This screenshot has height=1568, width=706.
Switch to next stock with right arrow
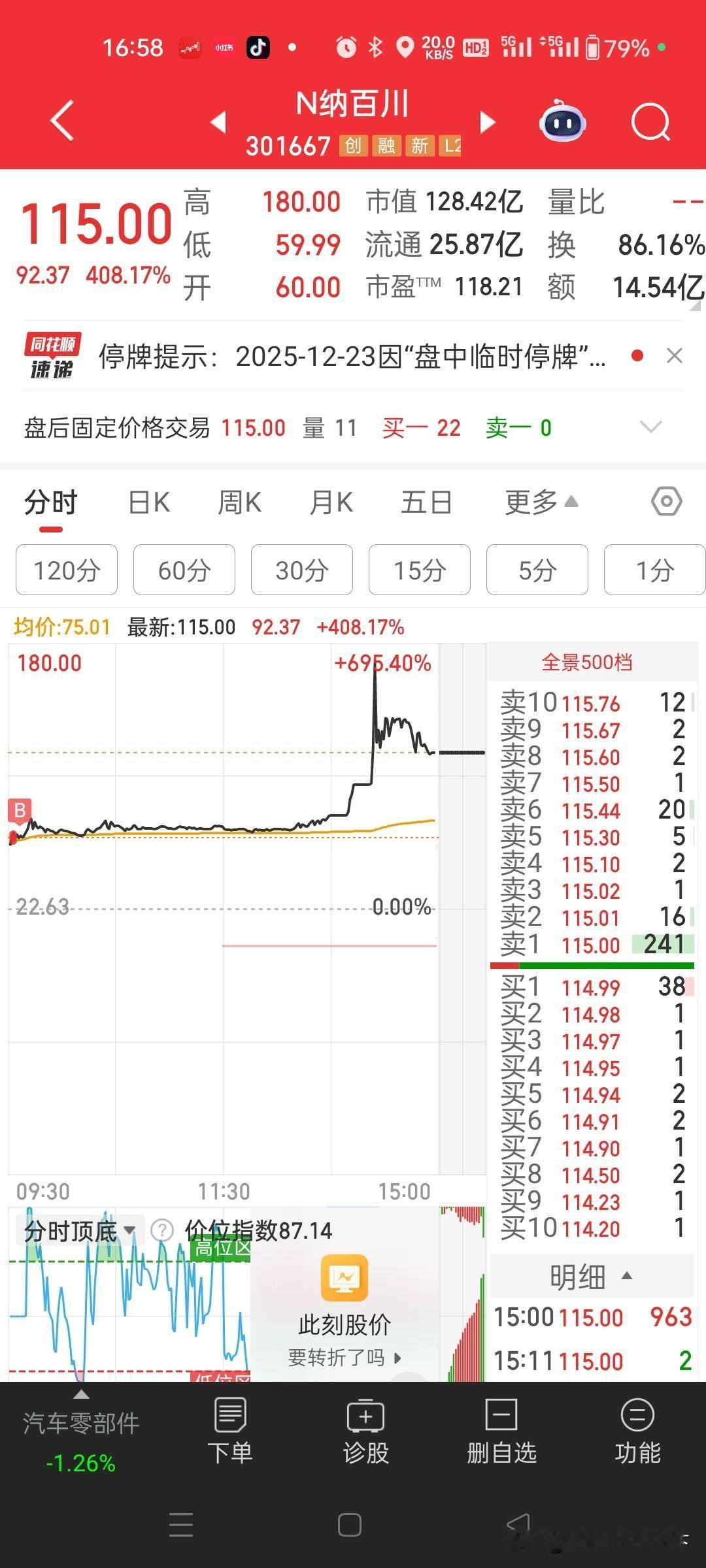pyautogui.click(x=488, y=122)
